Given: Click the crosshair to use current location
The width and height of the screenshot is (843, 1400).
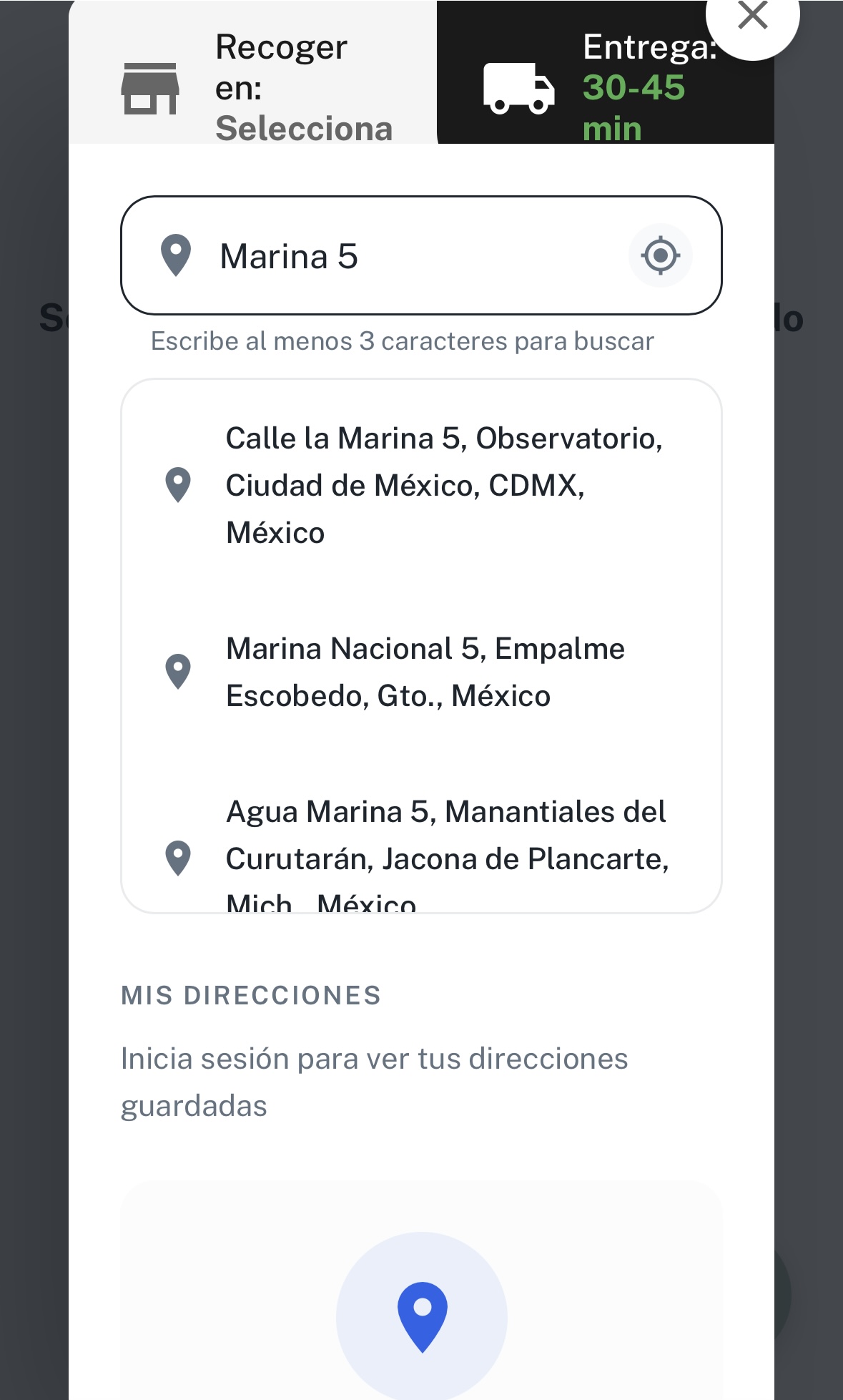Looking at the screenshot, I should 659,255.
